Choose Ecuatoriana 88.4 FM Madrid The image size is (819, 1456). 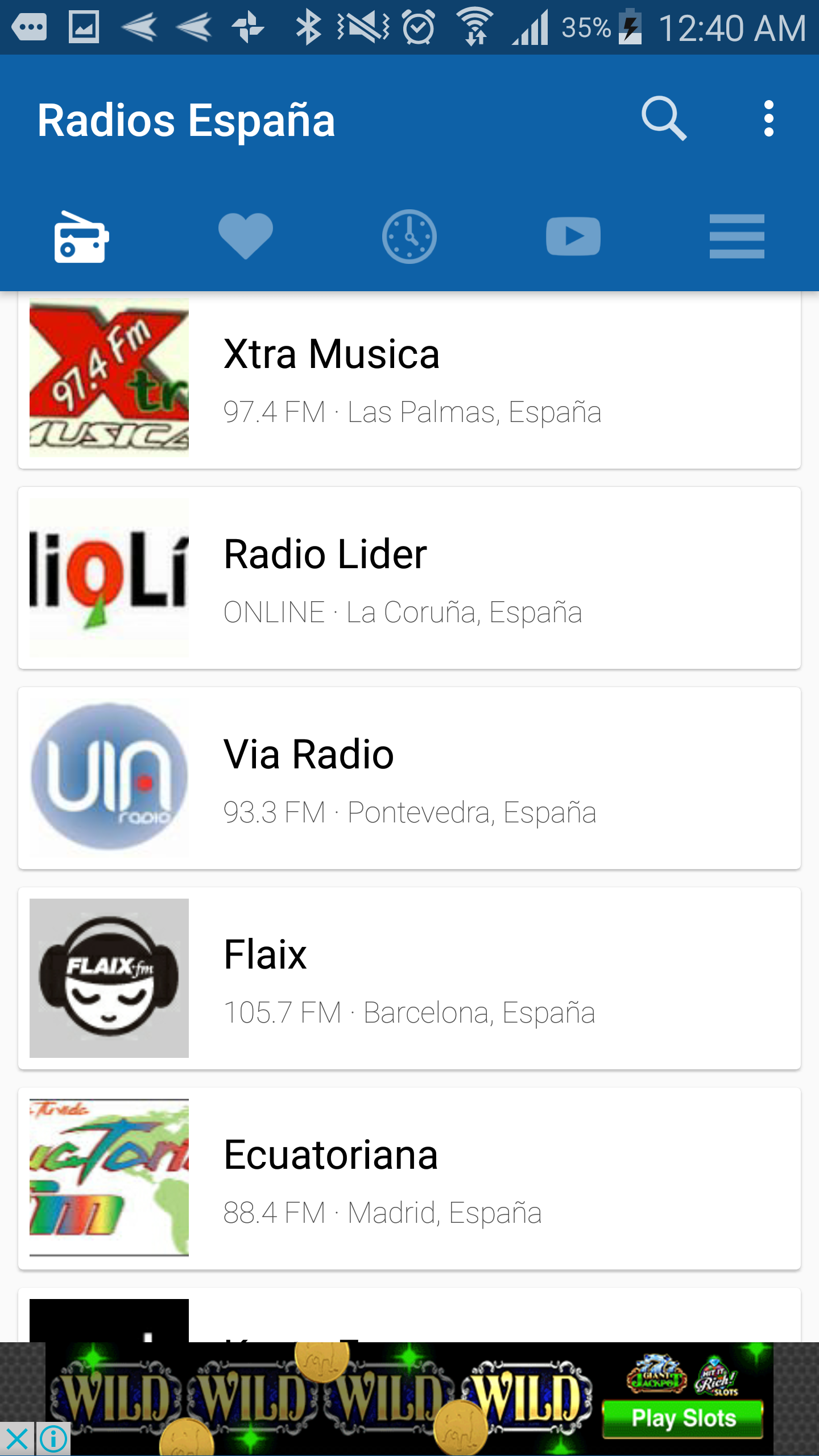click(409, 1178)
